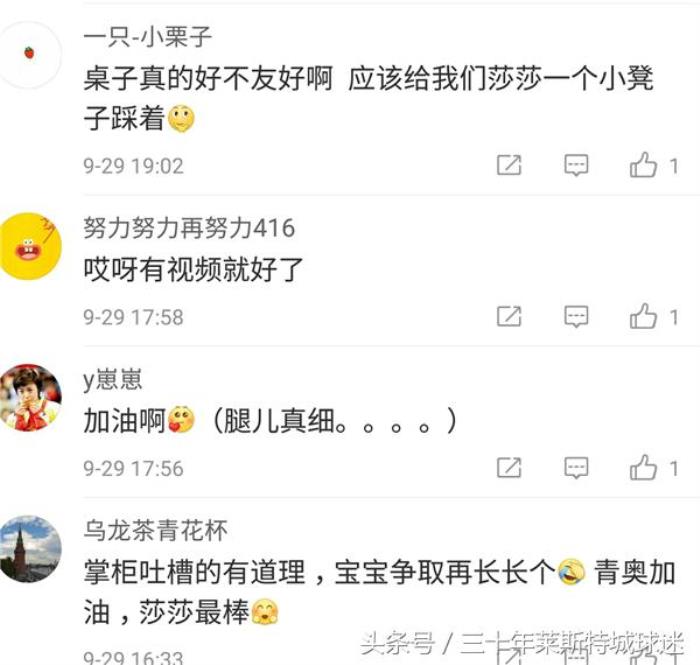This screenshot has width=700, height=665.
Task: View the username 乌龙茶青花杯 profile
Action: [x=155, y=530]
